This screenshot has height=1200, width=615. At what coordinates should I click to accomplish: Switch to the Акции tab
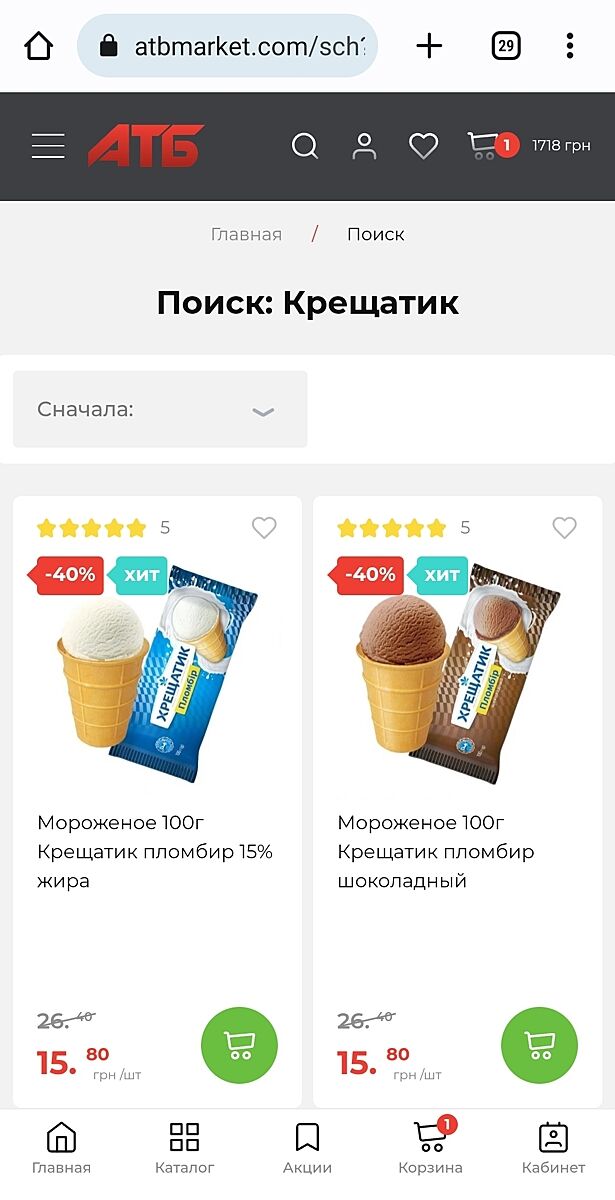tap(307, 1148)
